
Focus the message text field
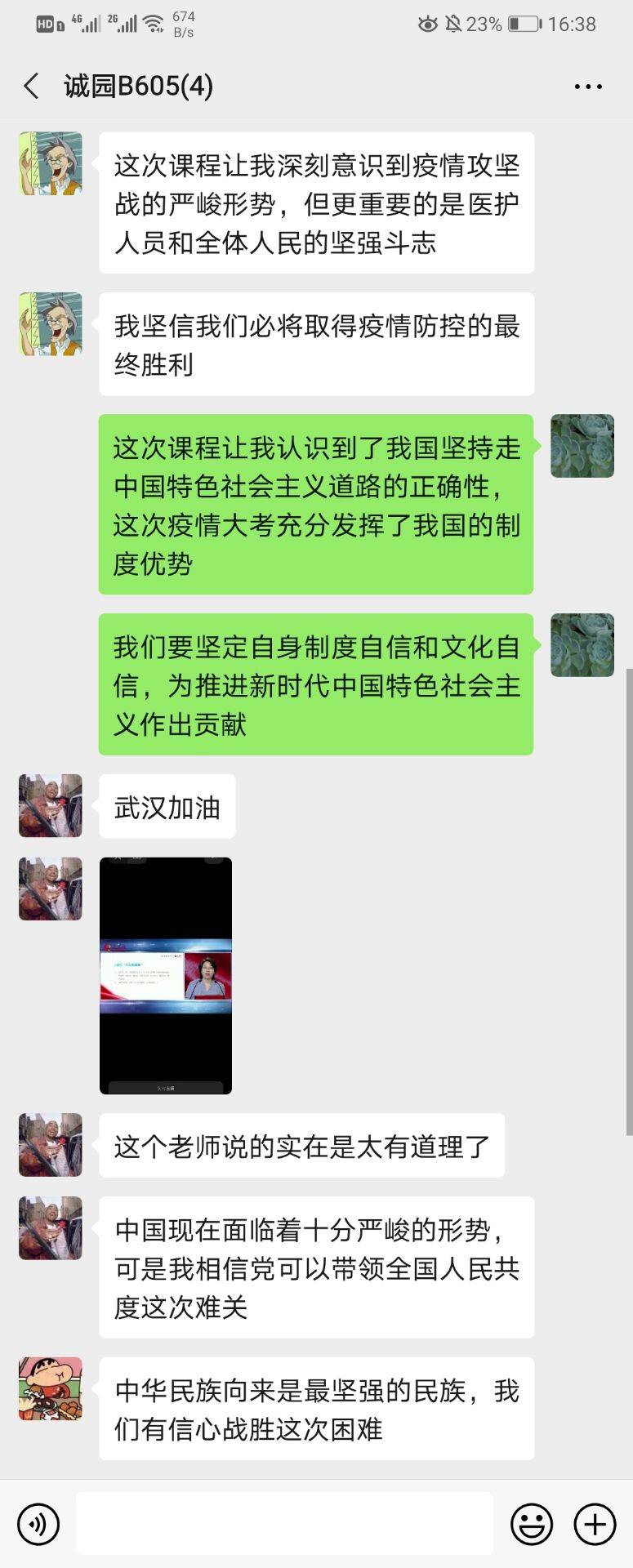284,1523
